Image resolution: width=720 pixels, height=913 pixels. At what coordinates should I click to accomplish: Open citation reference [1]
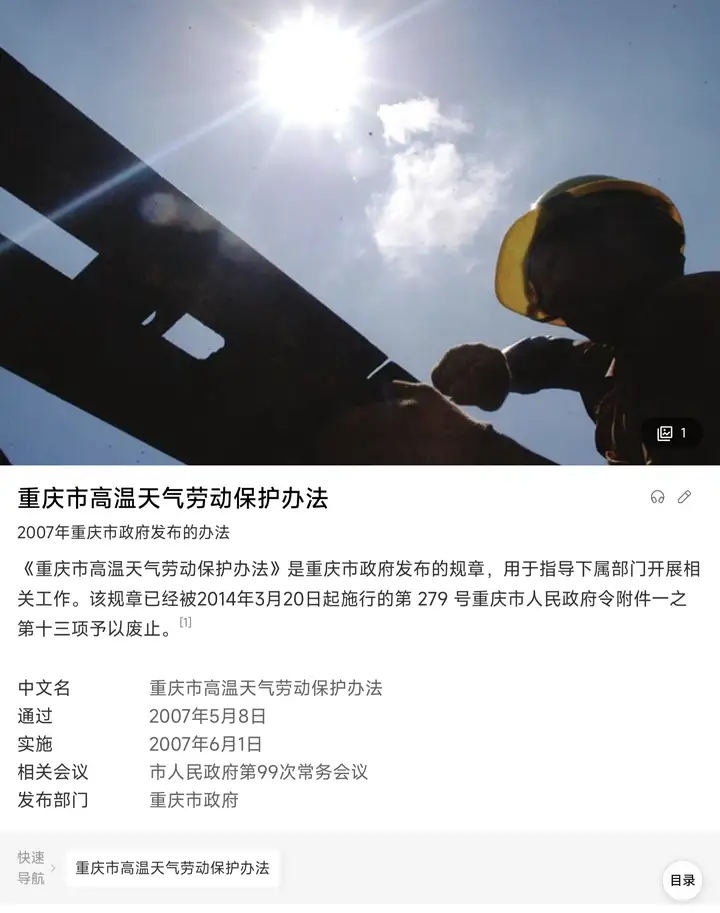point(185,623)
